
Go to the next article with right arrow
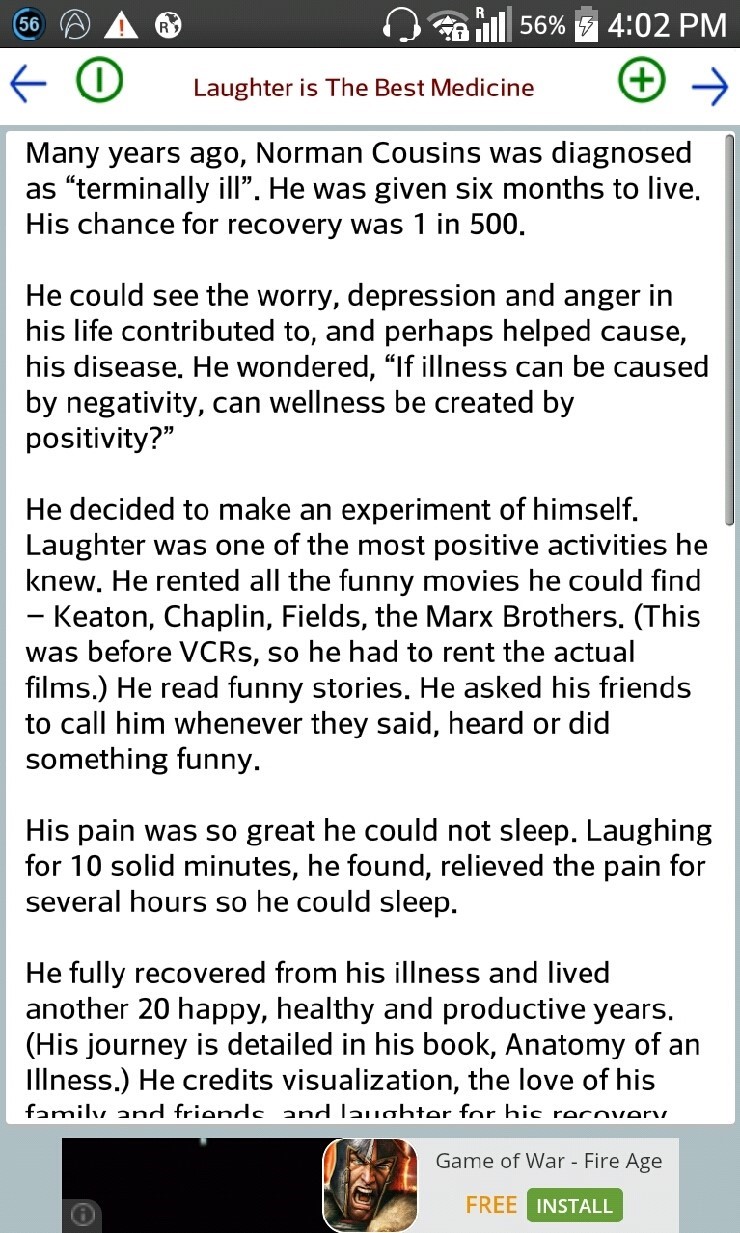click(x=710, y=88)
